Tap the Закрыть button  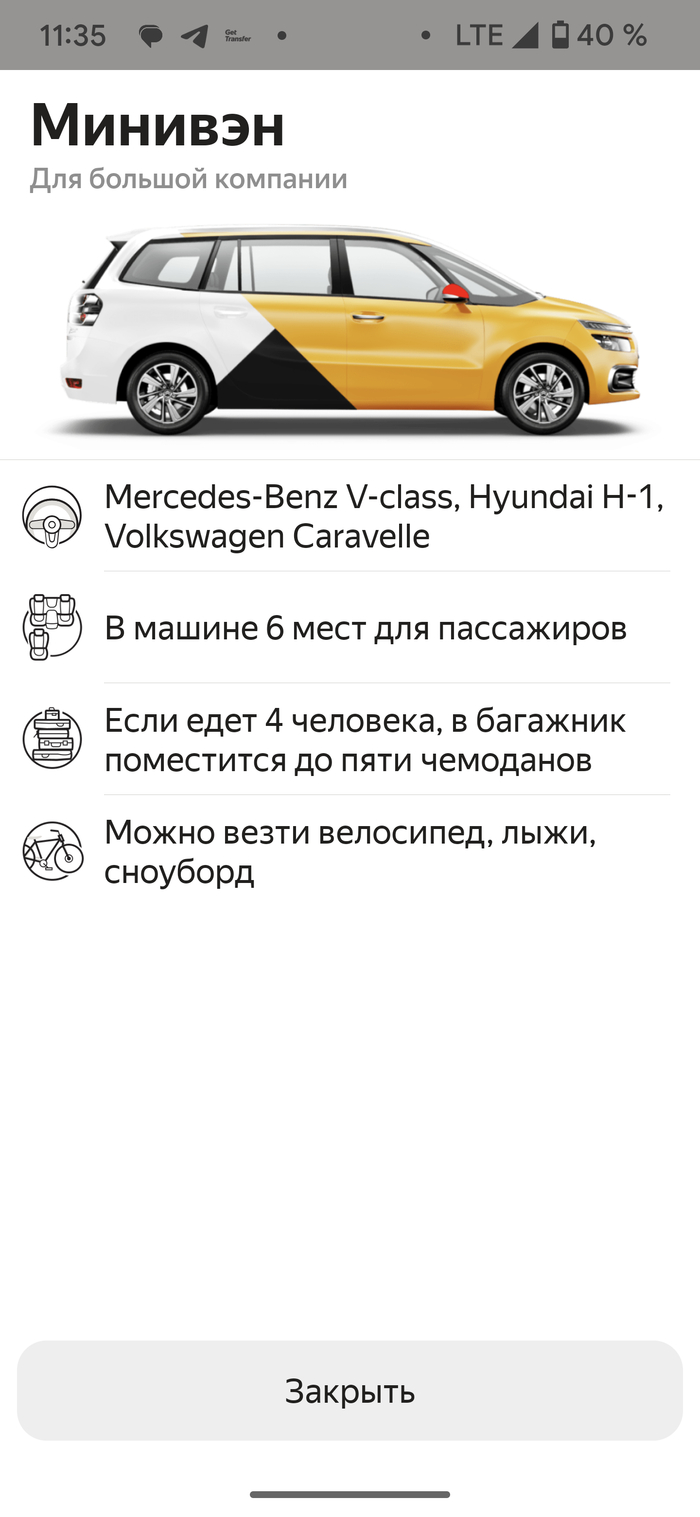click(350, 1390)
